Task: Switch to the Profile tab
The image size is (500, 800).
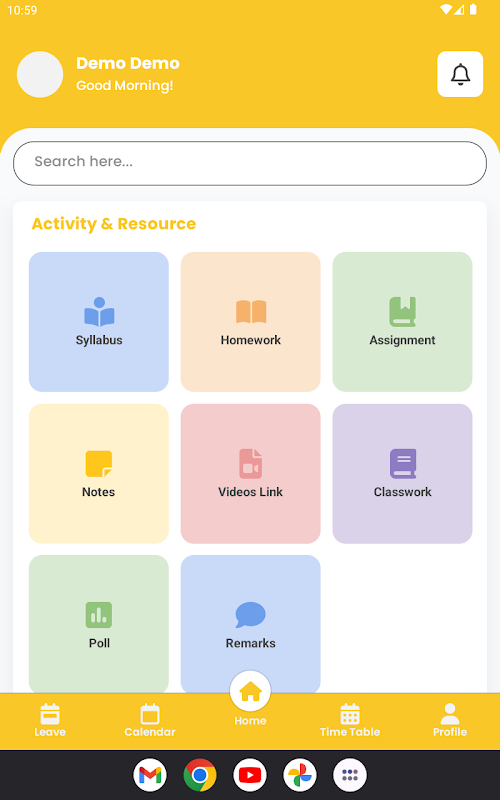Action: [449, 720]
